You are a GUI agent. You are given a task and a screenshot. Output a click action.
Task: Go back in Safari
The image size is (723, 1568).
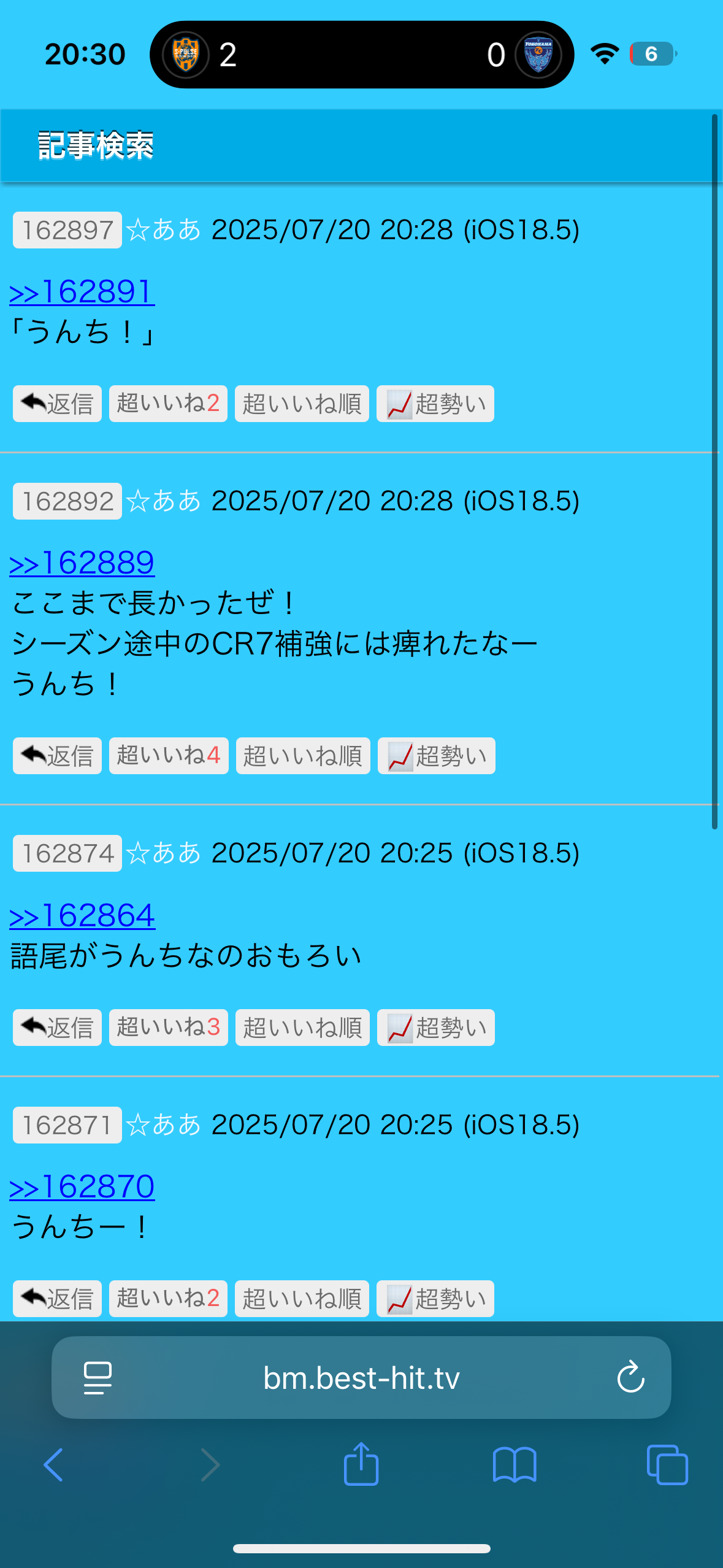click(54, 1465)
